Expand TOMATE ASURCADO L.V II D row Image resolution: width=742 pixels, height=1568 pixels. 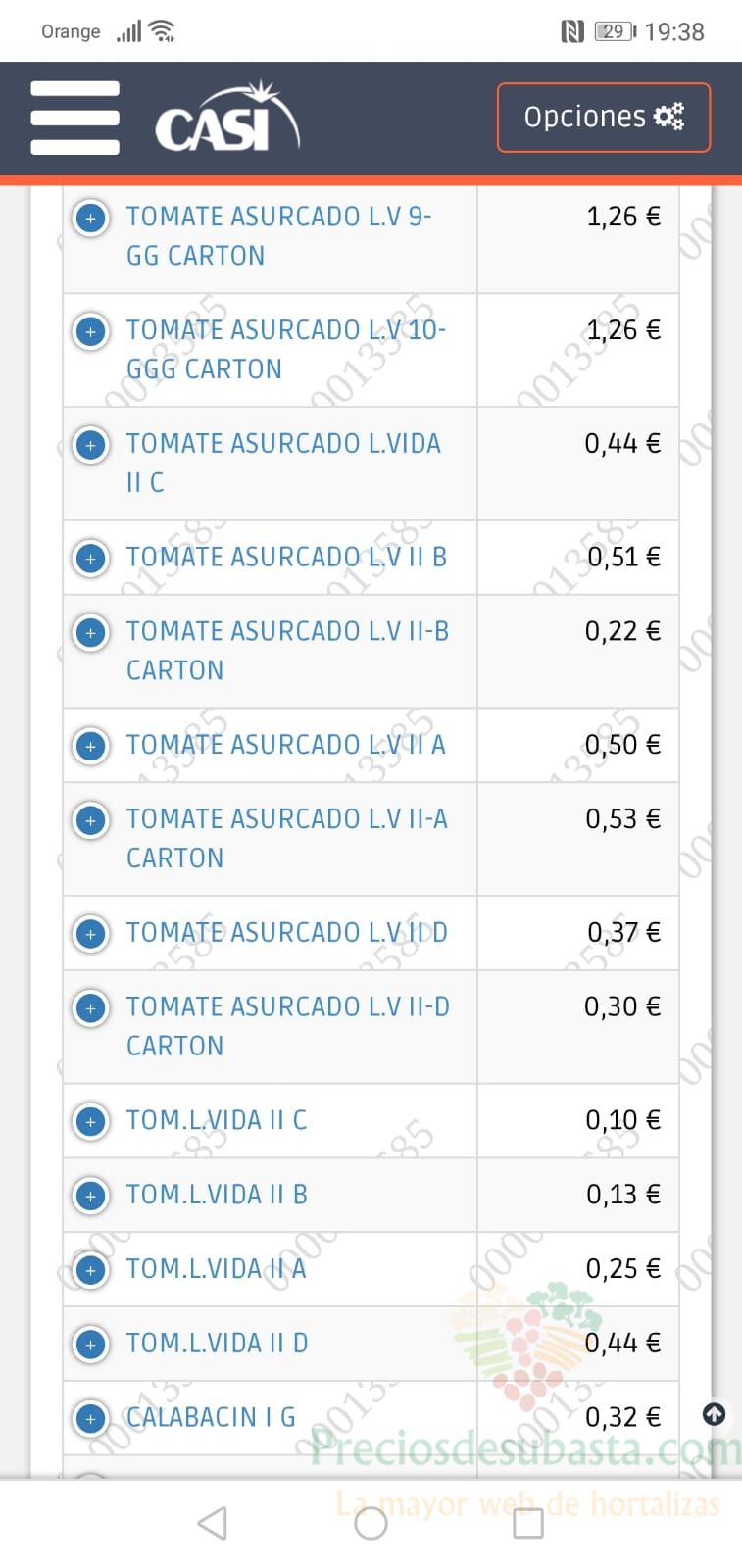(x=91, y=934)
